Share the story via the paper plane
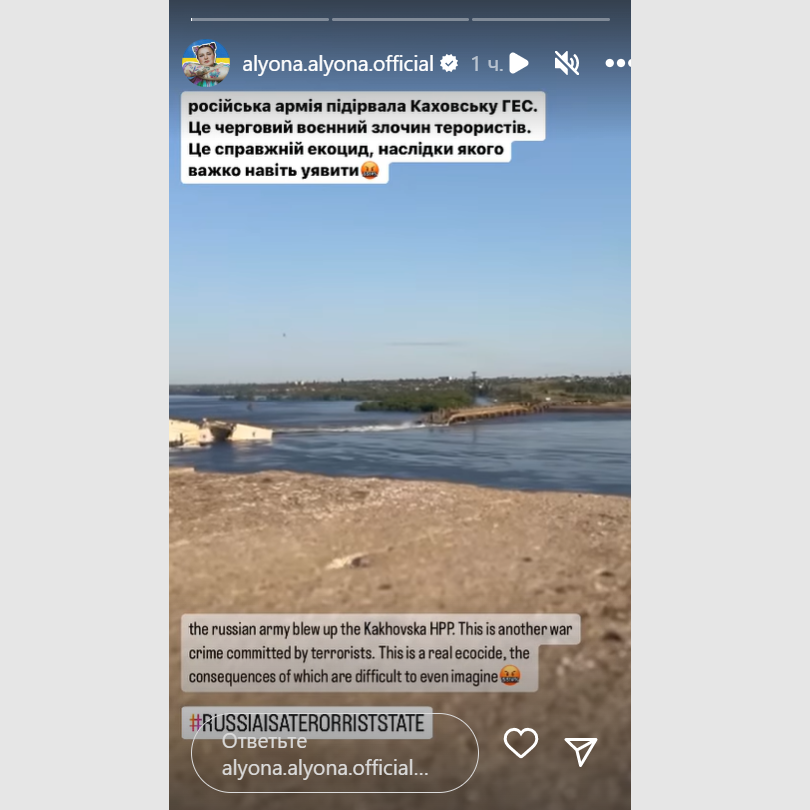Viewport: 810px width, 810px height. [x=581, y=751]
